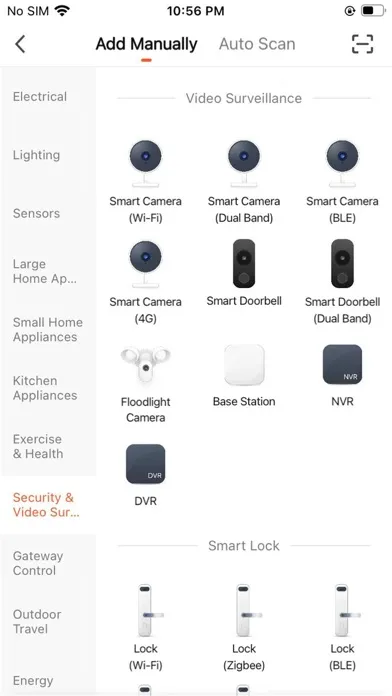Switch to the Auto Scan tab

(x=257, y=44)
